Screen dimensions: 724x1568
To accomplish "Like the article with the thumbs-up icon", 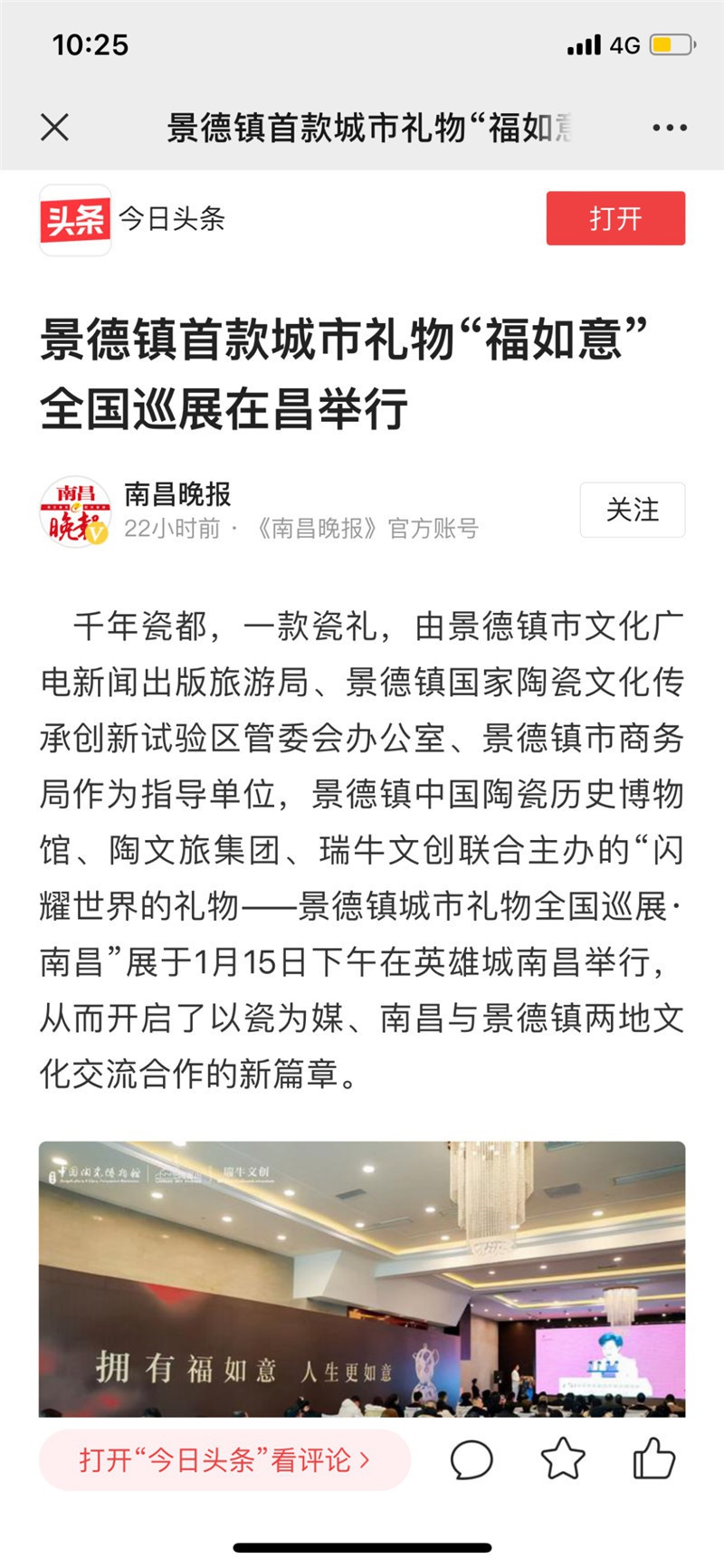I will 653,1459.
